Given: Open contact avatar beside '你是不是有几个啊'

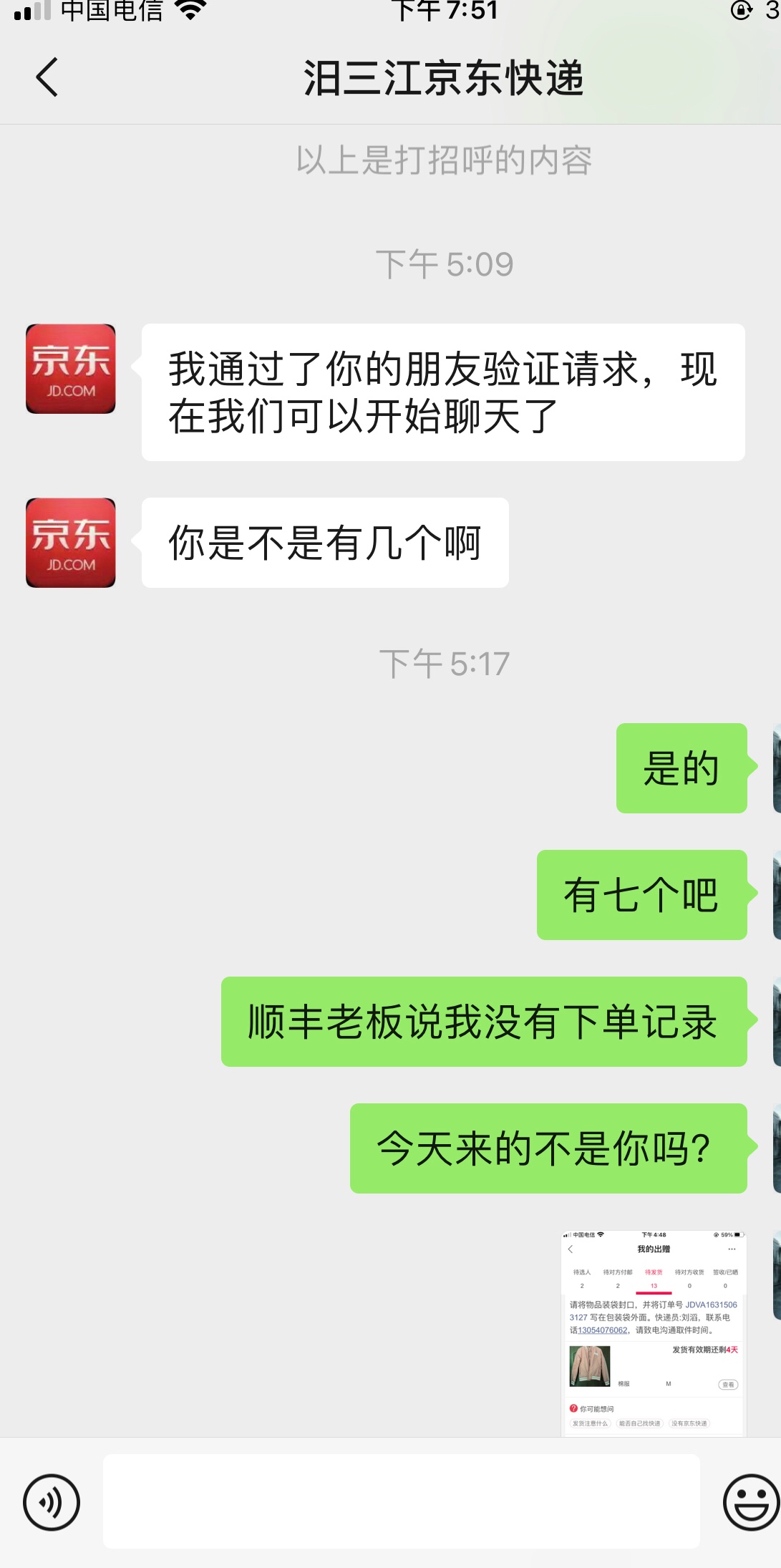Looking at the screenshot, I should coord(71,543).
